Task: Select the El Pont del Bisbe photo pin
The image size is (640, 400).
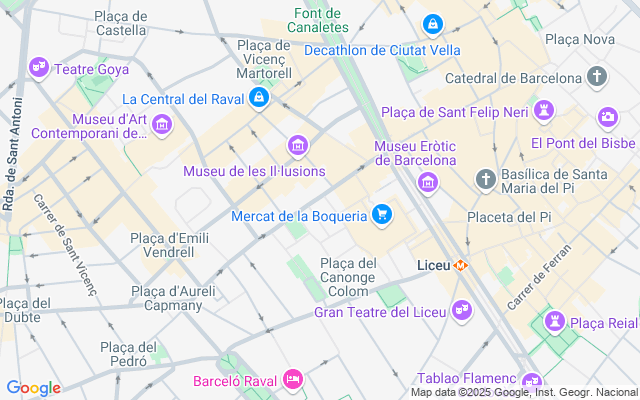Action: pyautogui.click(x=607, y=118)
